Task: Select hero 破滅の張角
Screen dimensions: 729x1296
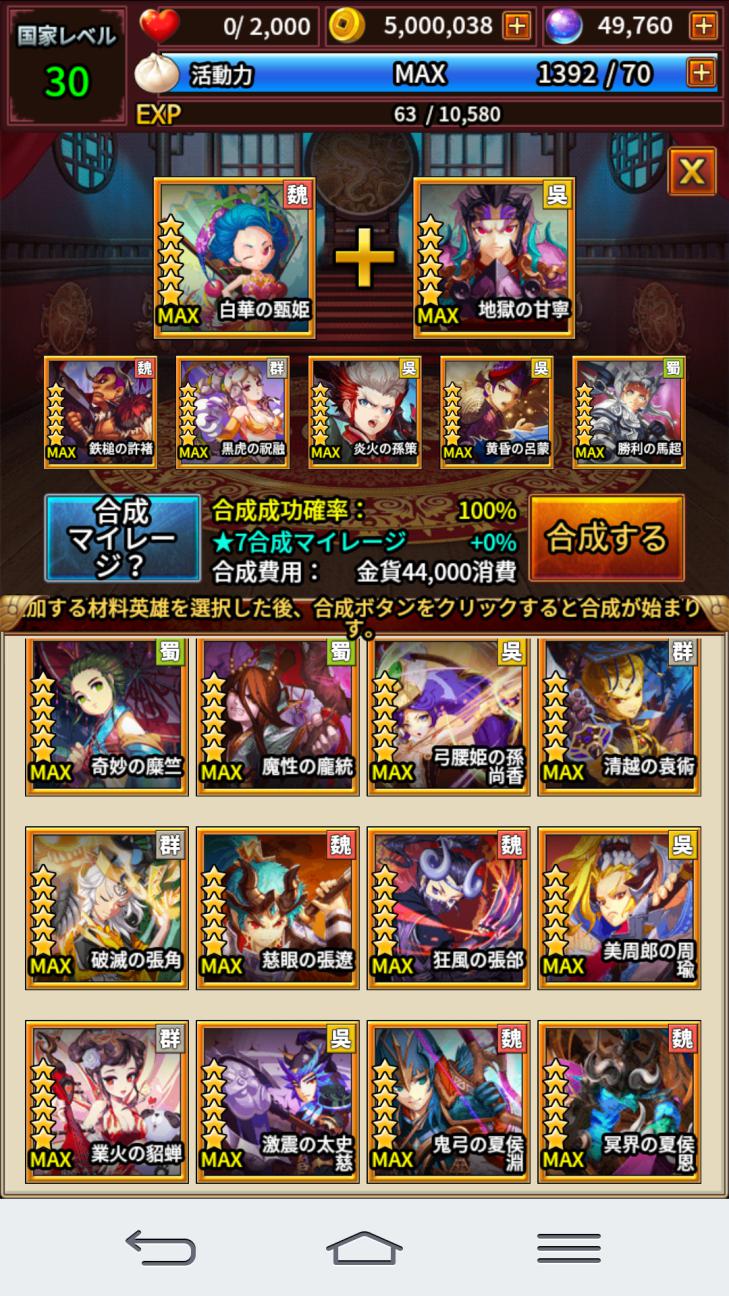Action: 107,908
